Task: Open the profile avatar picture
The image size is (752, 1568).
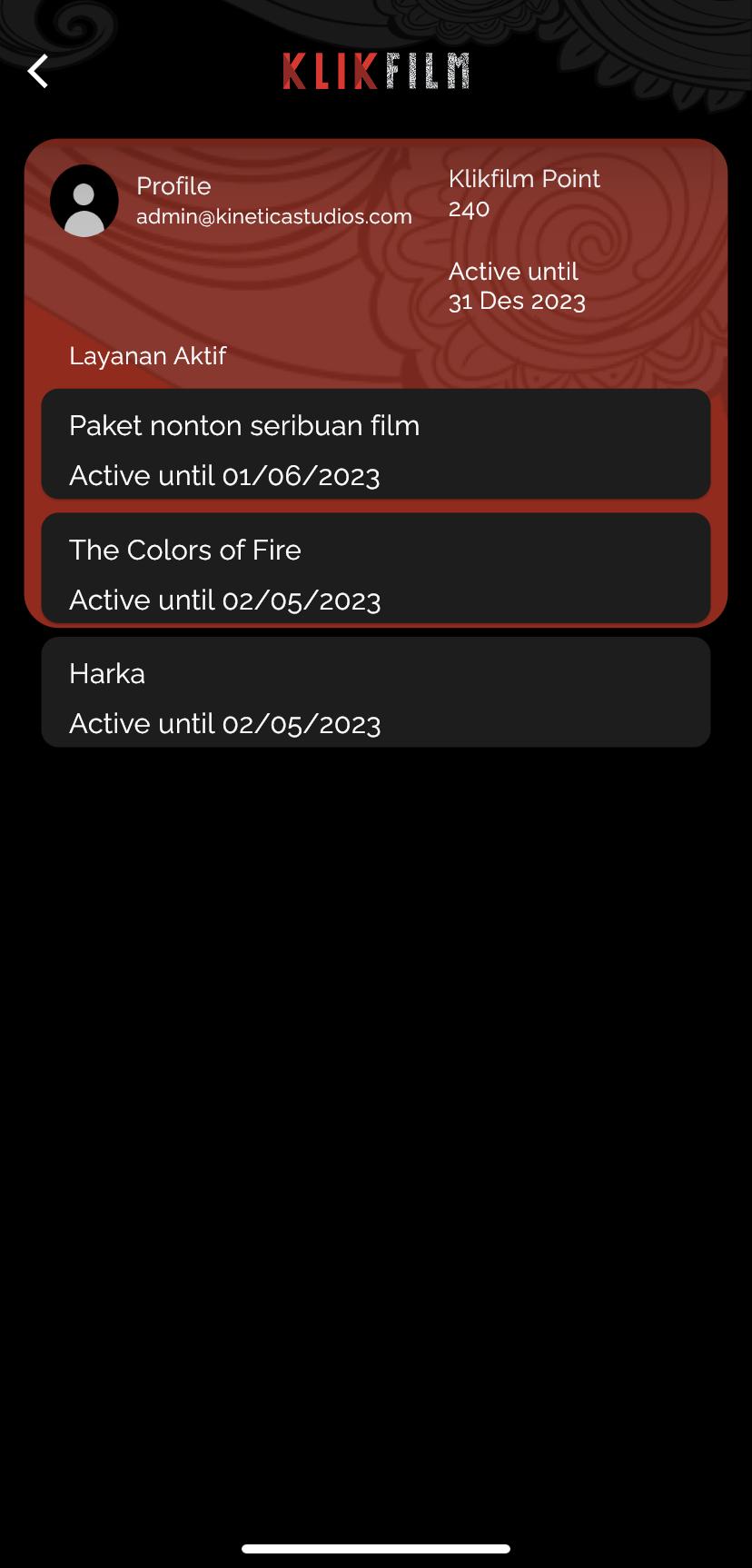Action: tap(84, 201)
